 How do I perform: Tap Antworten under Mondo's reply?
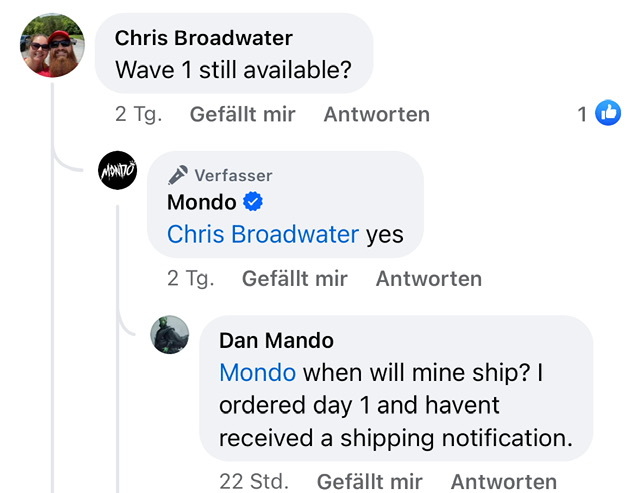[428, 279]
